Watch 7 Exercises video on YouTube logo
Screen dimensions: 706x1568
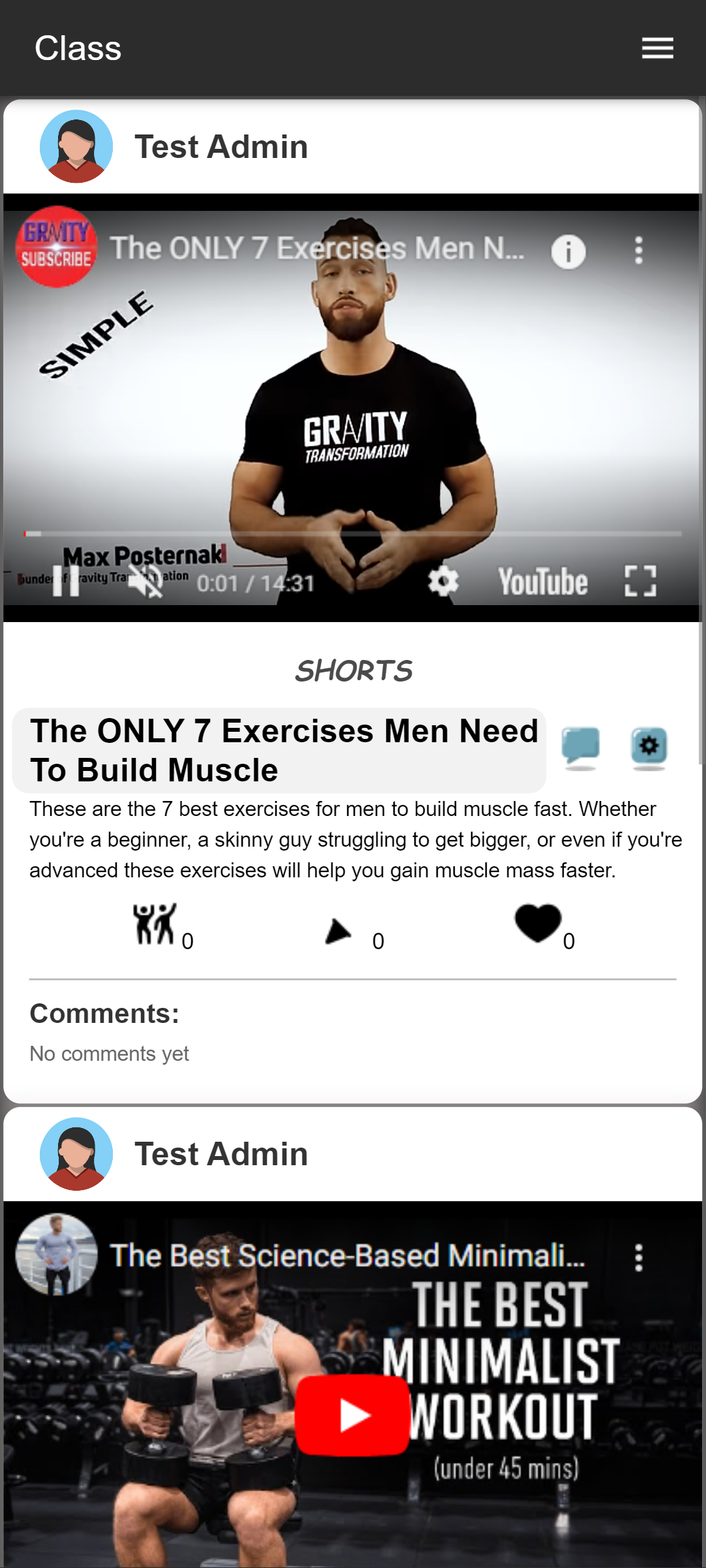coord(543,581)
